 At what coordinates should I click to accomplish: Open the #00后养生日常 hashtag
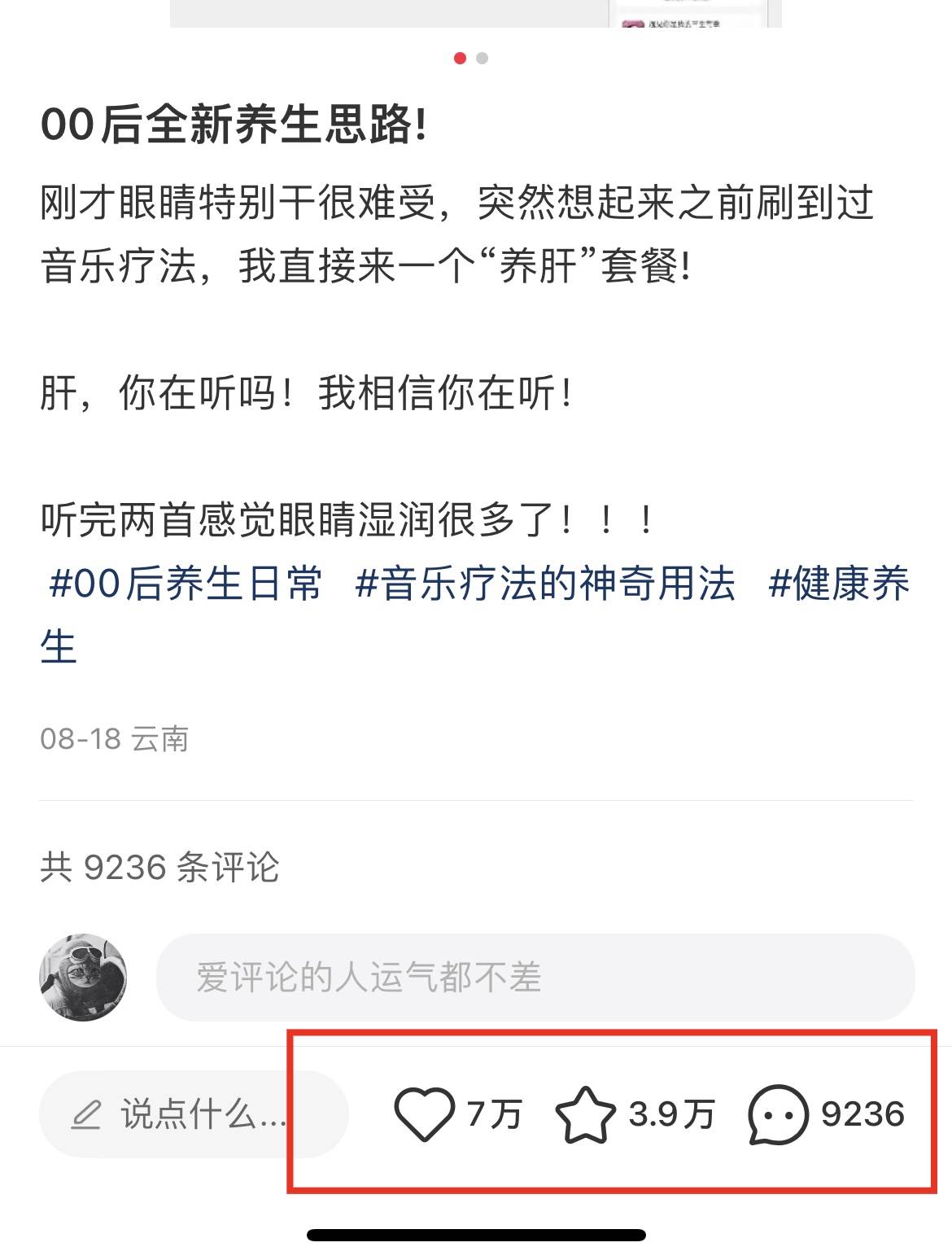click(186, 584)
